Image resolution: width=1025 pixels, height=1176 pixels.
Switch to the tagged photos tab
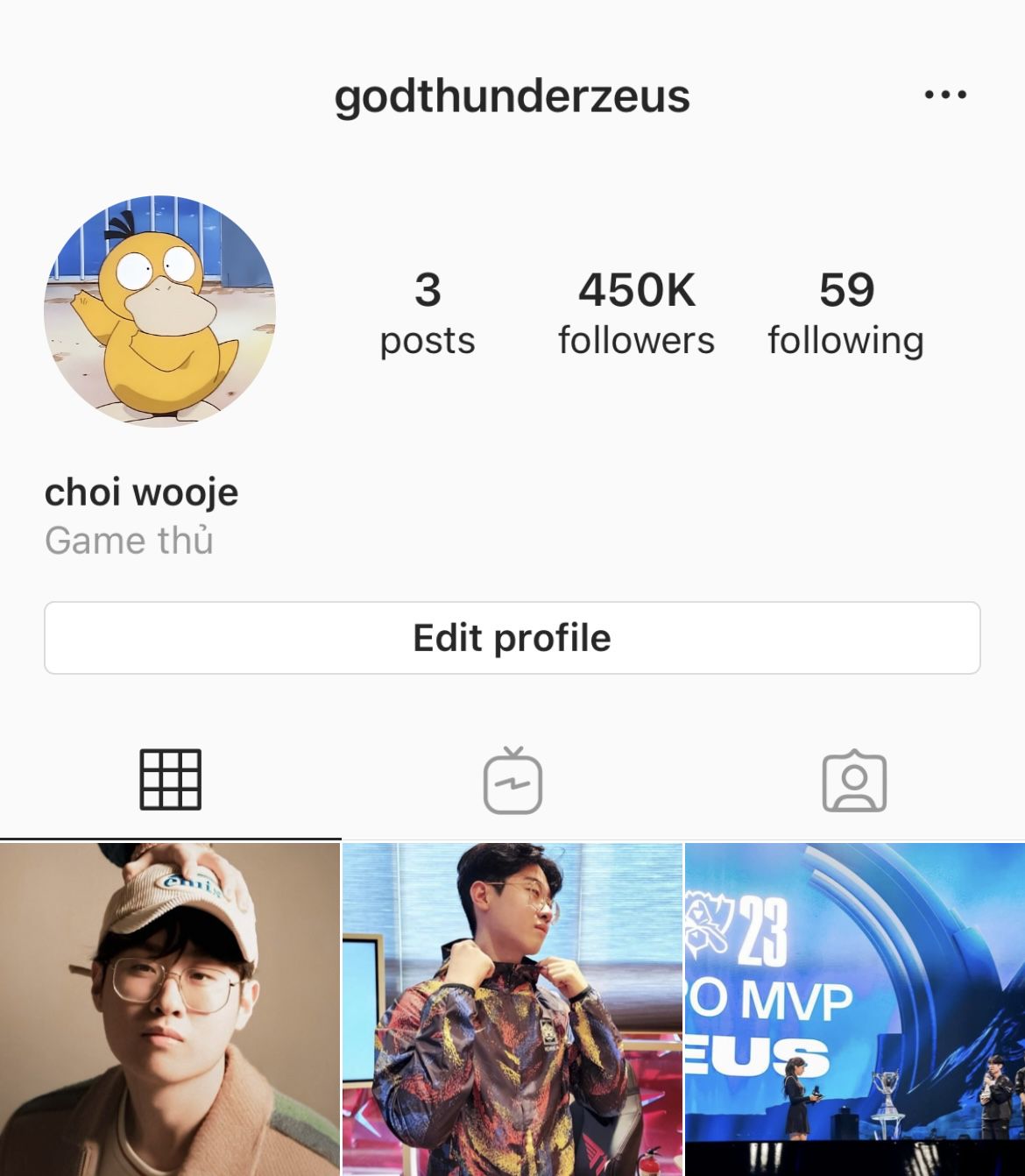(x=854, y=780)
